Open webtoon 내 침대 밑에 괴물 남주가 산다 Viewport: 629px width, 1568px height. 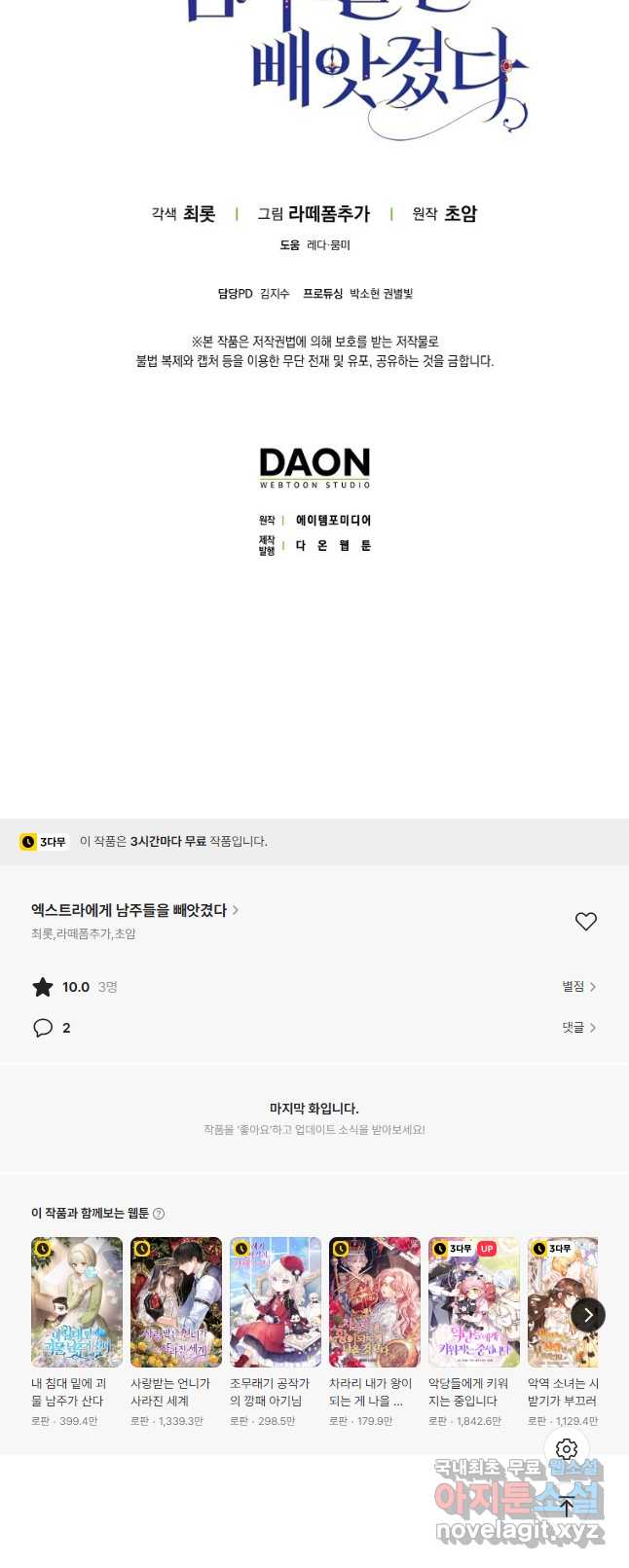tap(77, 1302)
